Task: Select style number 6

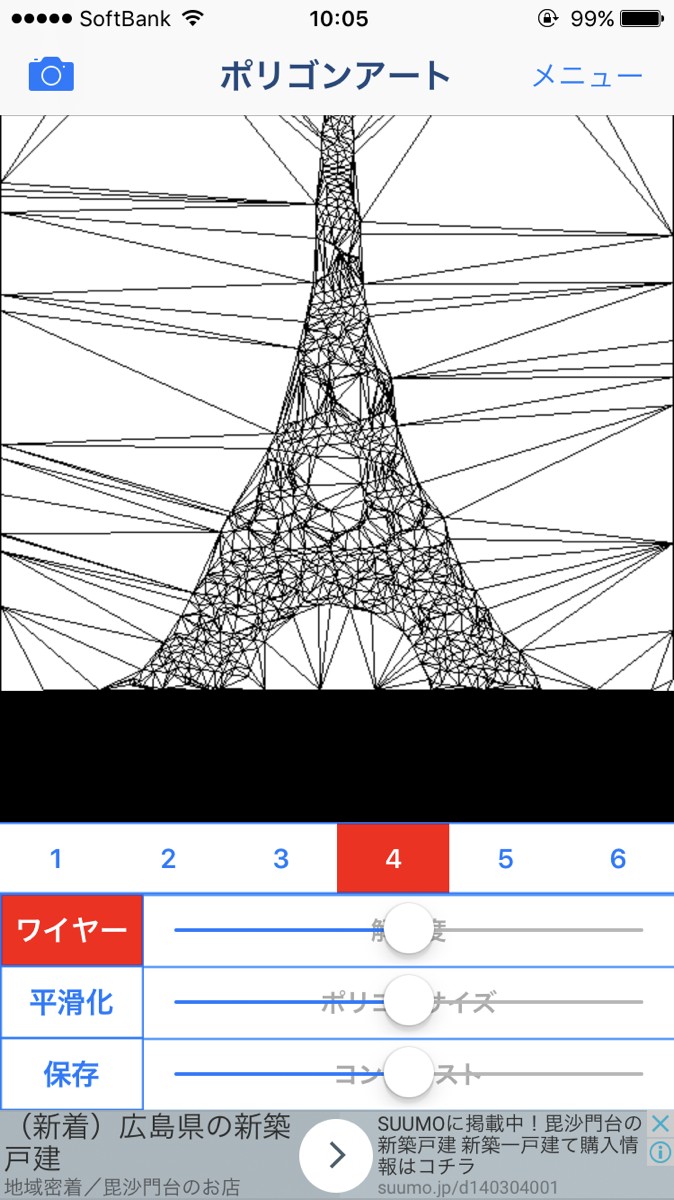Action: 618,858
